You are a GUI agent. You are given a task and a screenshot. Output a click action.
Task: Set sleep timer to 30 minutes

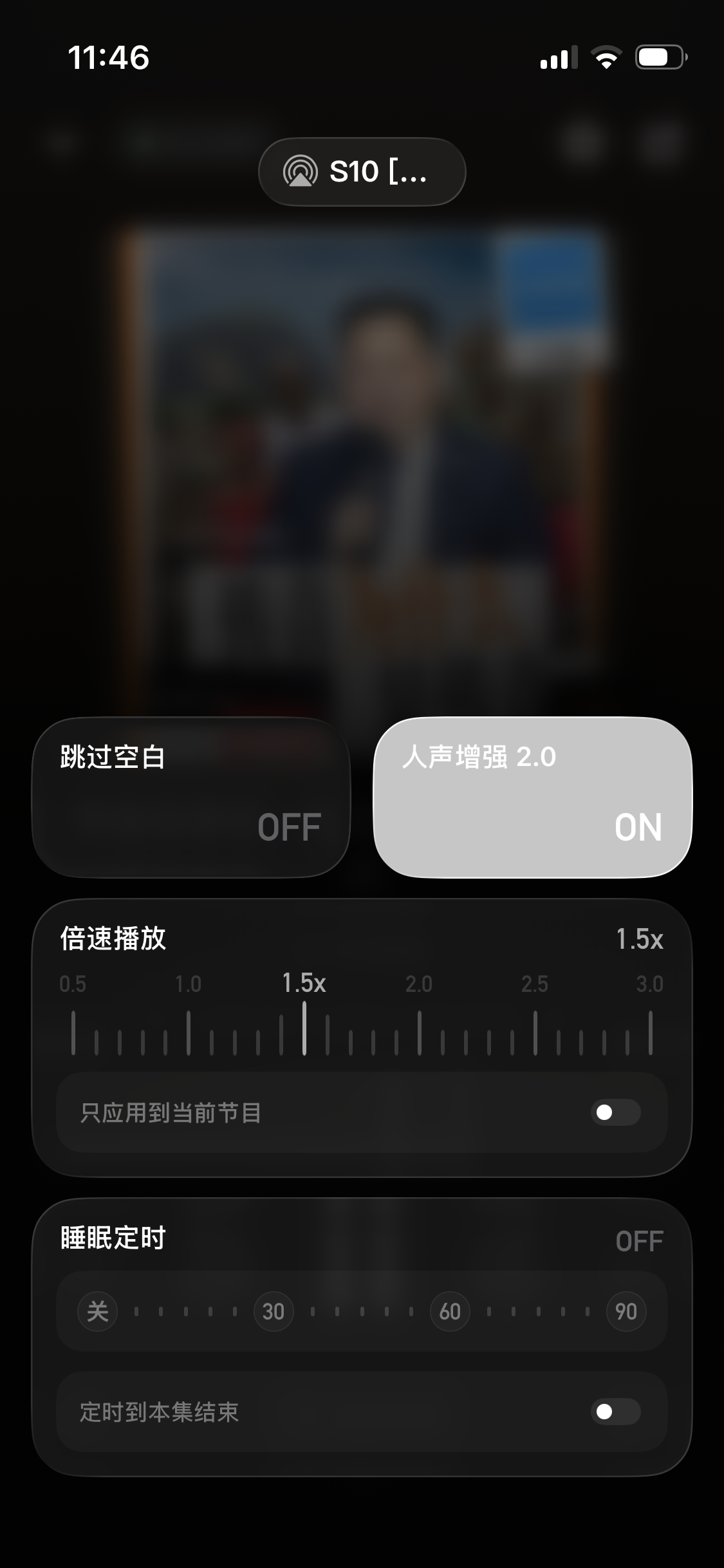point(274,1311)
